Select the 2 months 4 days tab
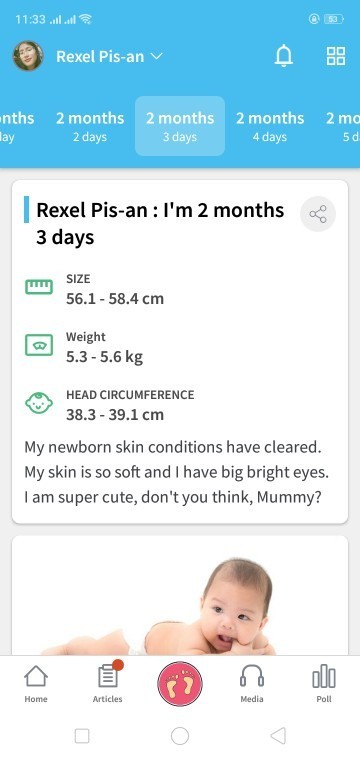The image size is (360, 760). tap(270, 126)
